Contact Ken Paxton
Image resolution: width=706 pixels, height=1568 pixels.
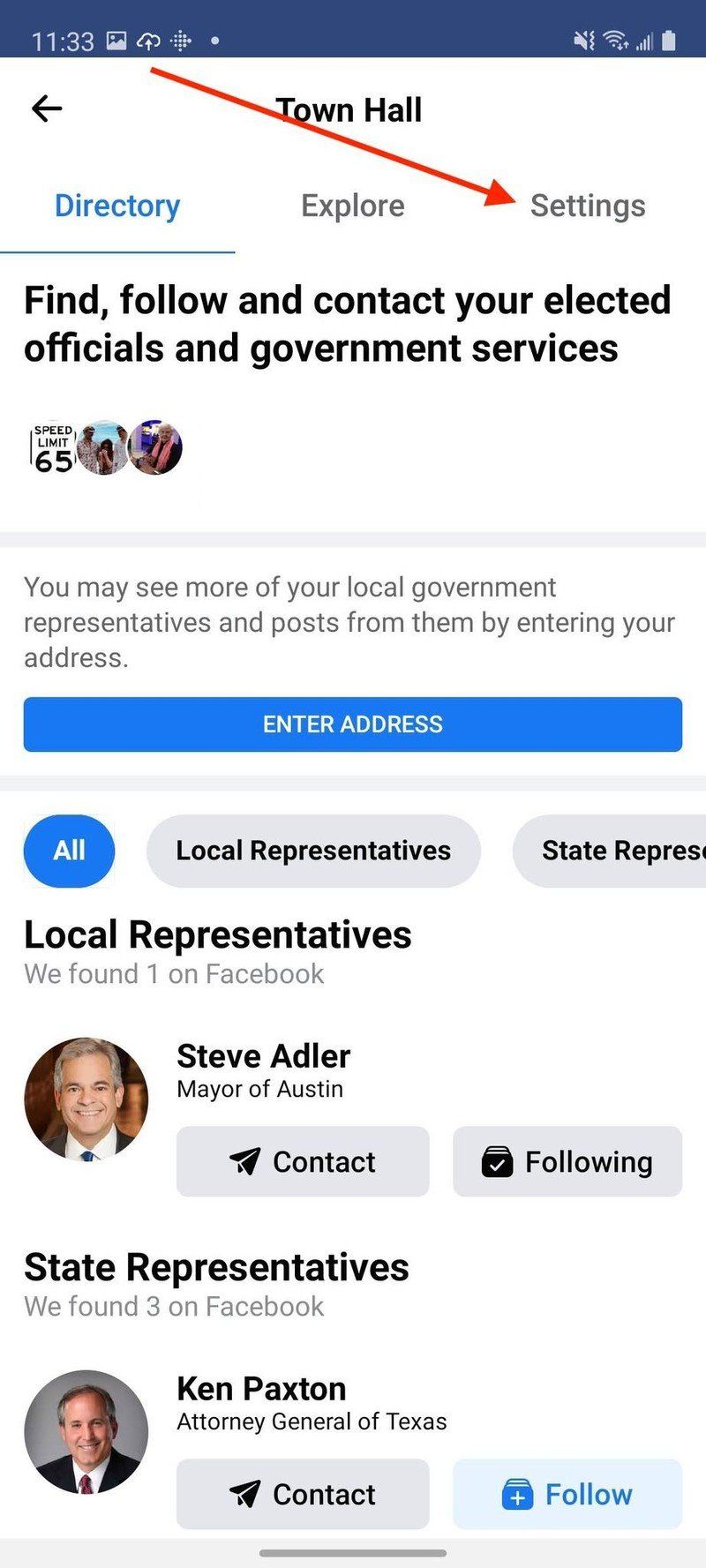coord(302,1494)
